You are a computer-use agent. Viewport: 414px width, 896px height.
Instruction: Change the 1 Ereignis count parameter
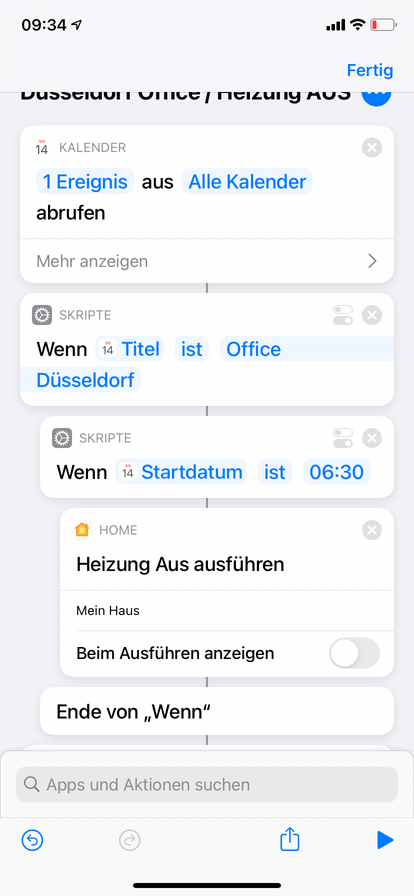(85, 182)
